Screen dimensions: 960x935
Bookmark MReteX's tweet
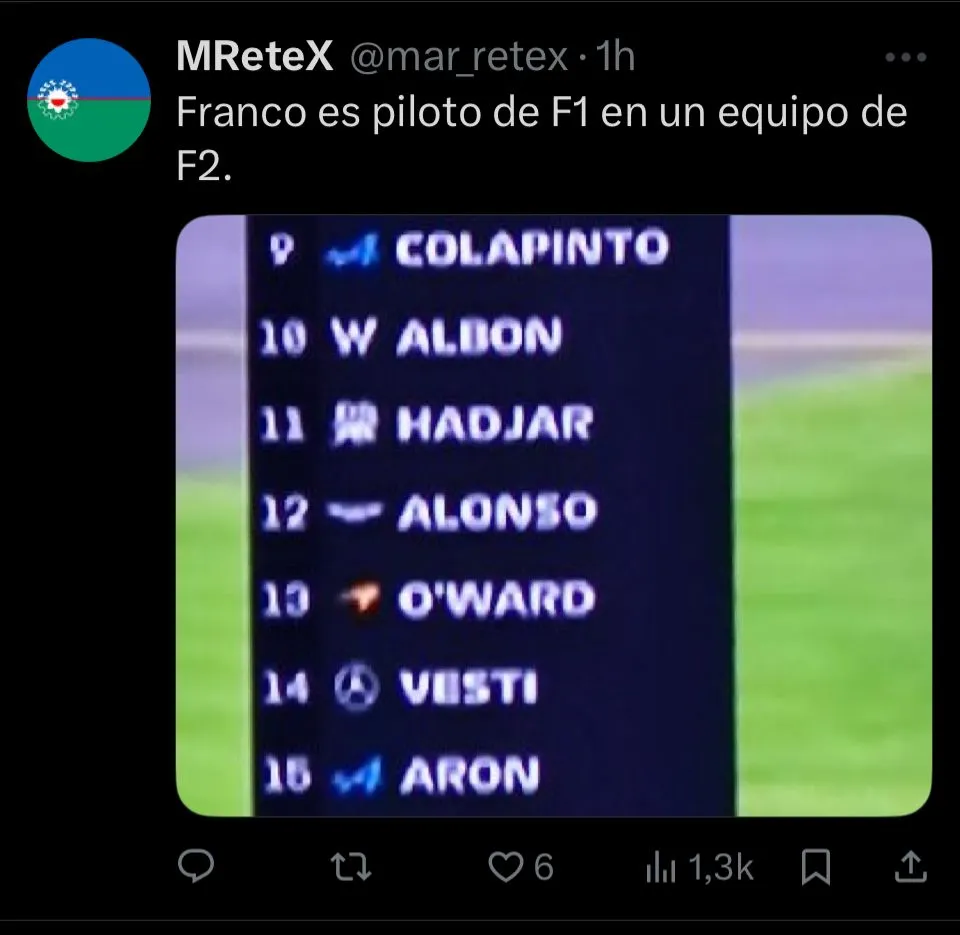[816, 868]
